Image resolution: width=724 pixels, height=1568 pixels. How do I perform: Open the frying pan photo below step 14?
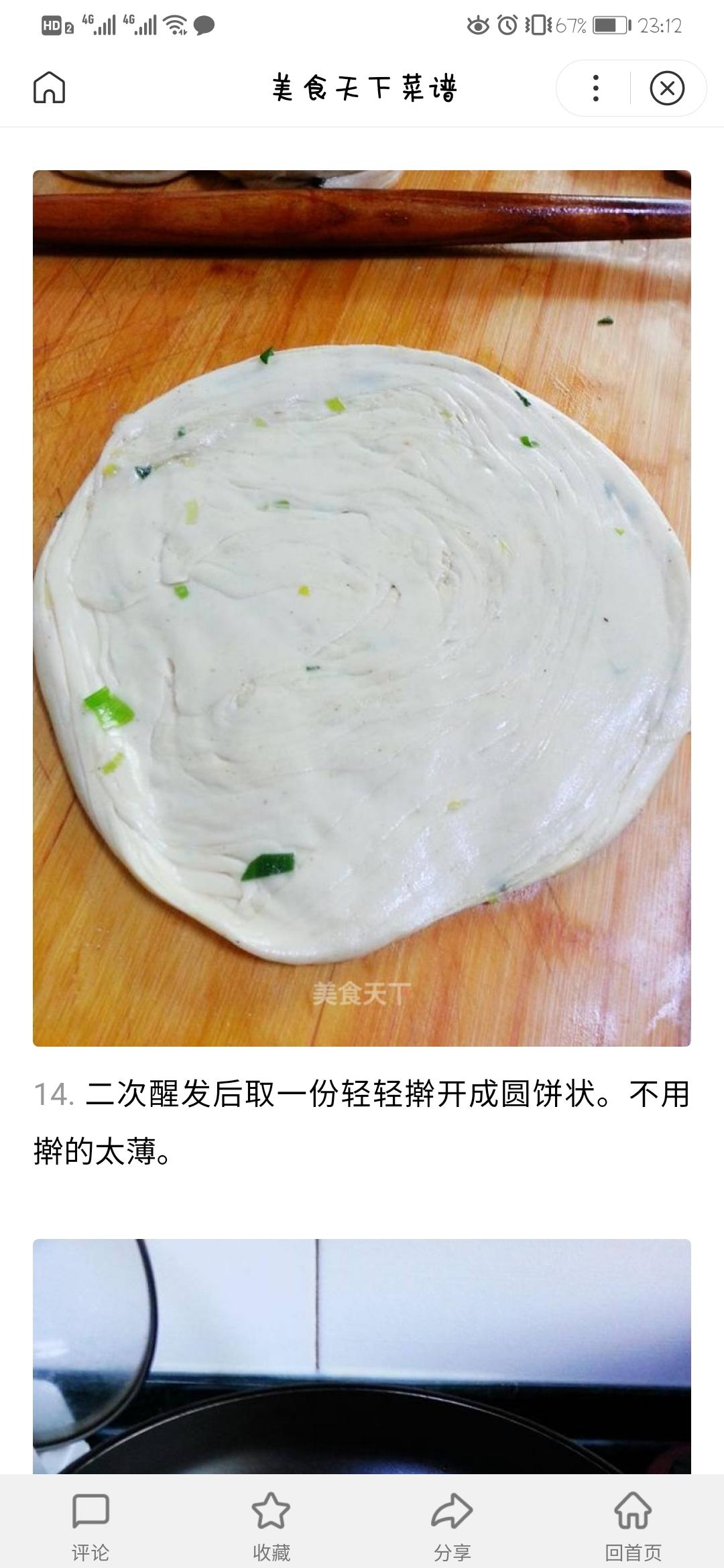pos(362,1360)
